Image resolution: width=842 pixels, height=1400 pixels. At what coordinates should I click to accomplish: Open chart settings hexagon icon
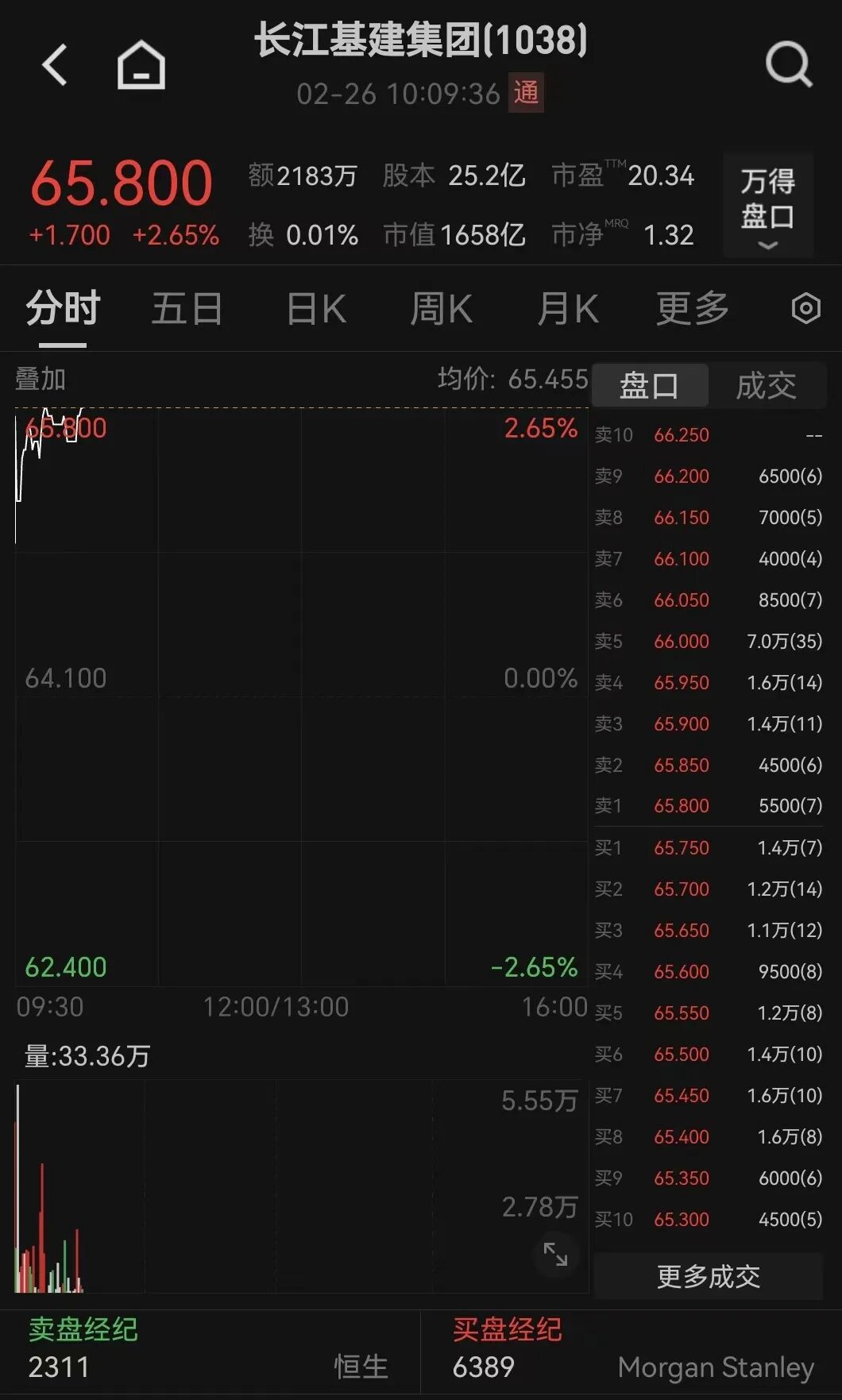tap(805, 309)
